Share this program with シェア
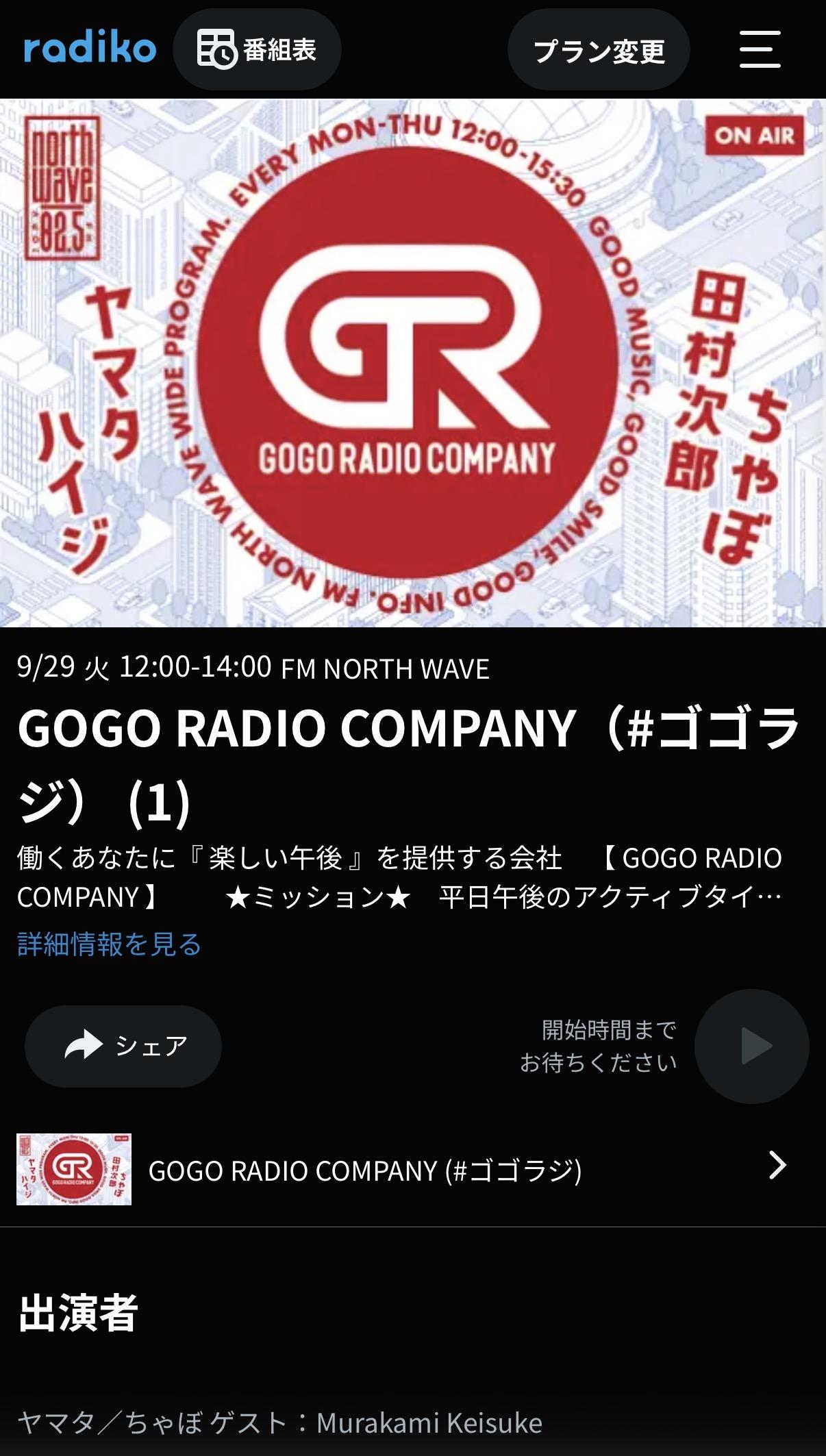Screen dimensions: 826x1456 coord(123,1046)
